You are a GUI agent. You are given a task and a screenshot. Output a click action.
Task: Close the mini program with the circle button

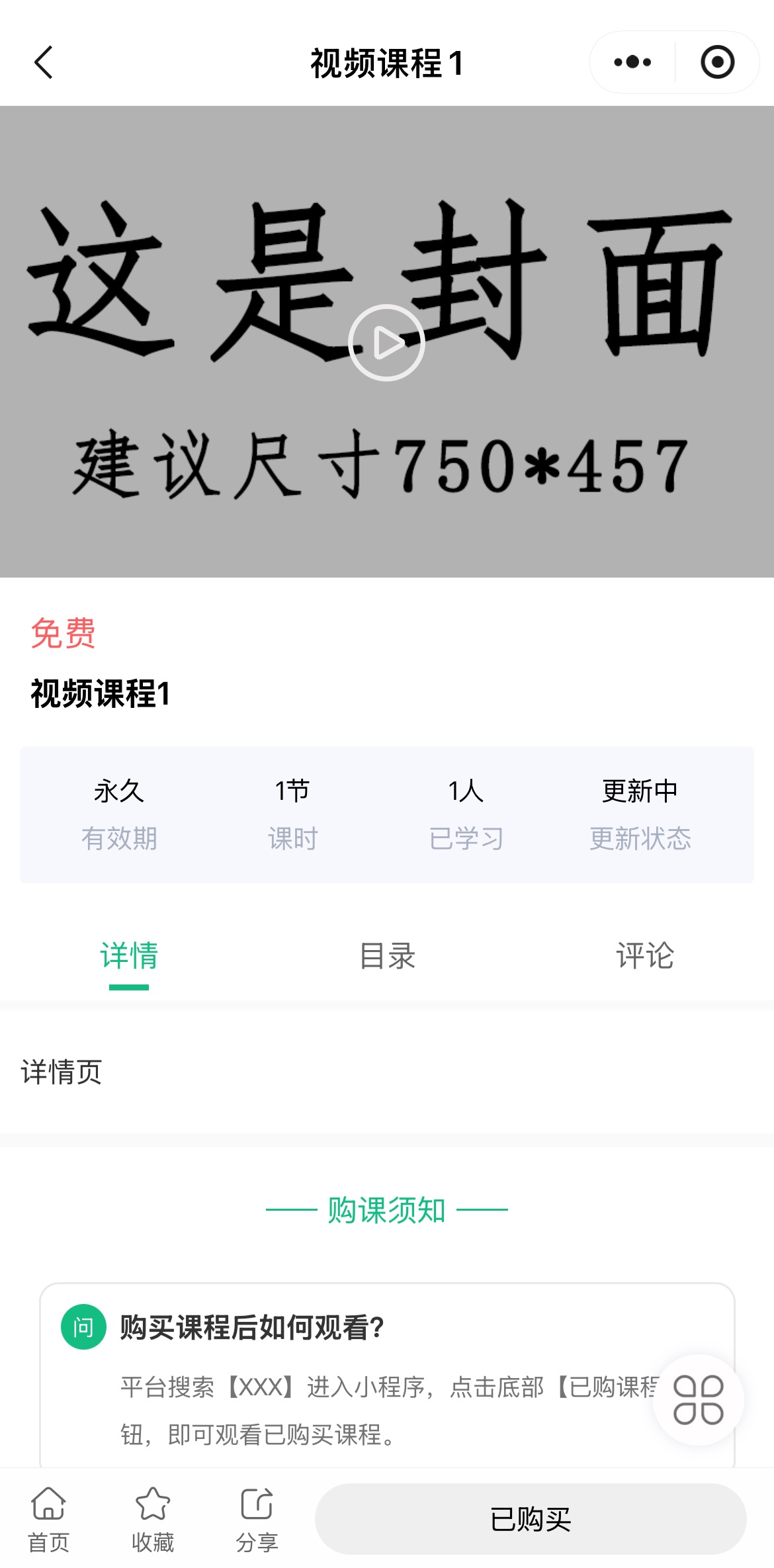pyautogui.click(x=717, y=62)
